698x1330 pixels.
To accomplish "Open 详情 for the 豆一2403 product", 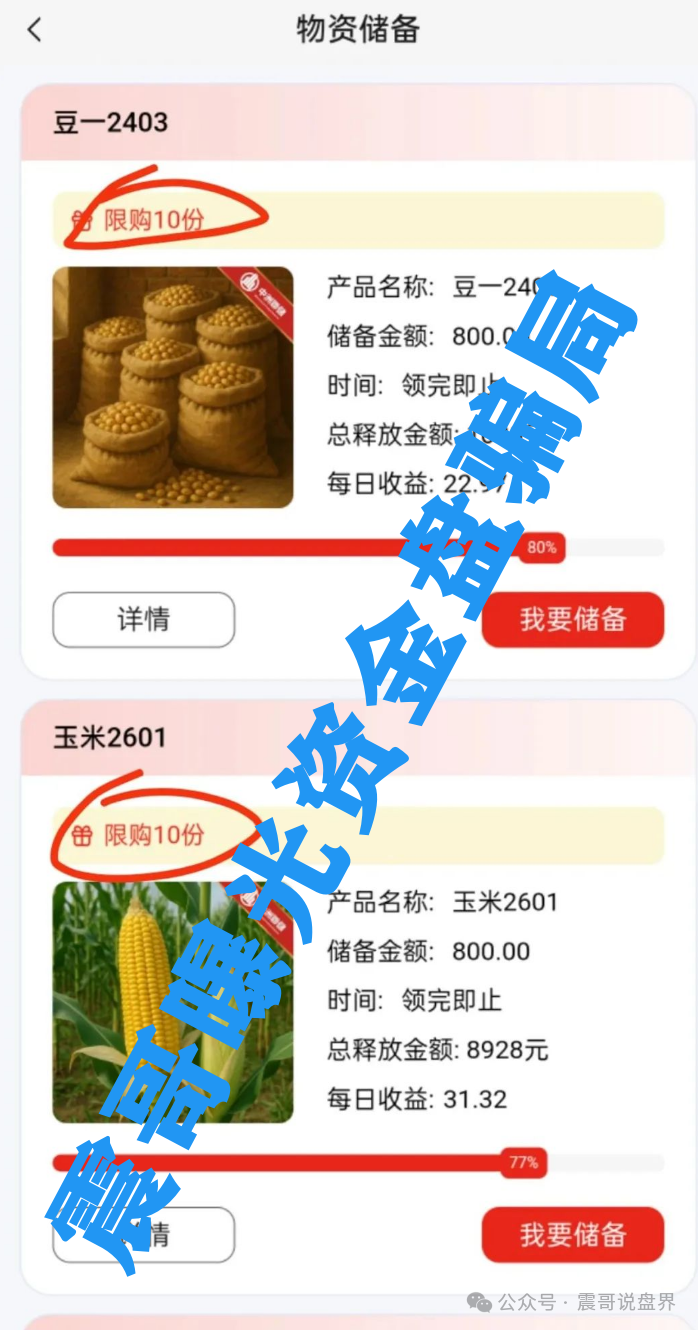I will (x=143, y=620).
